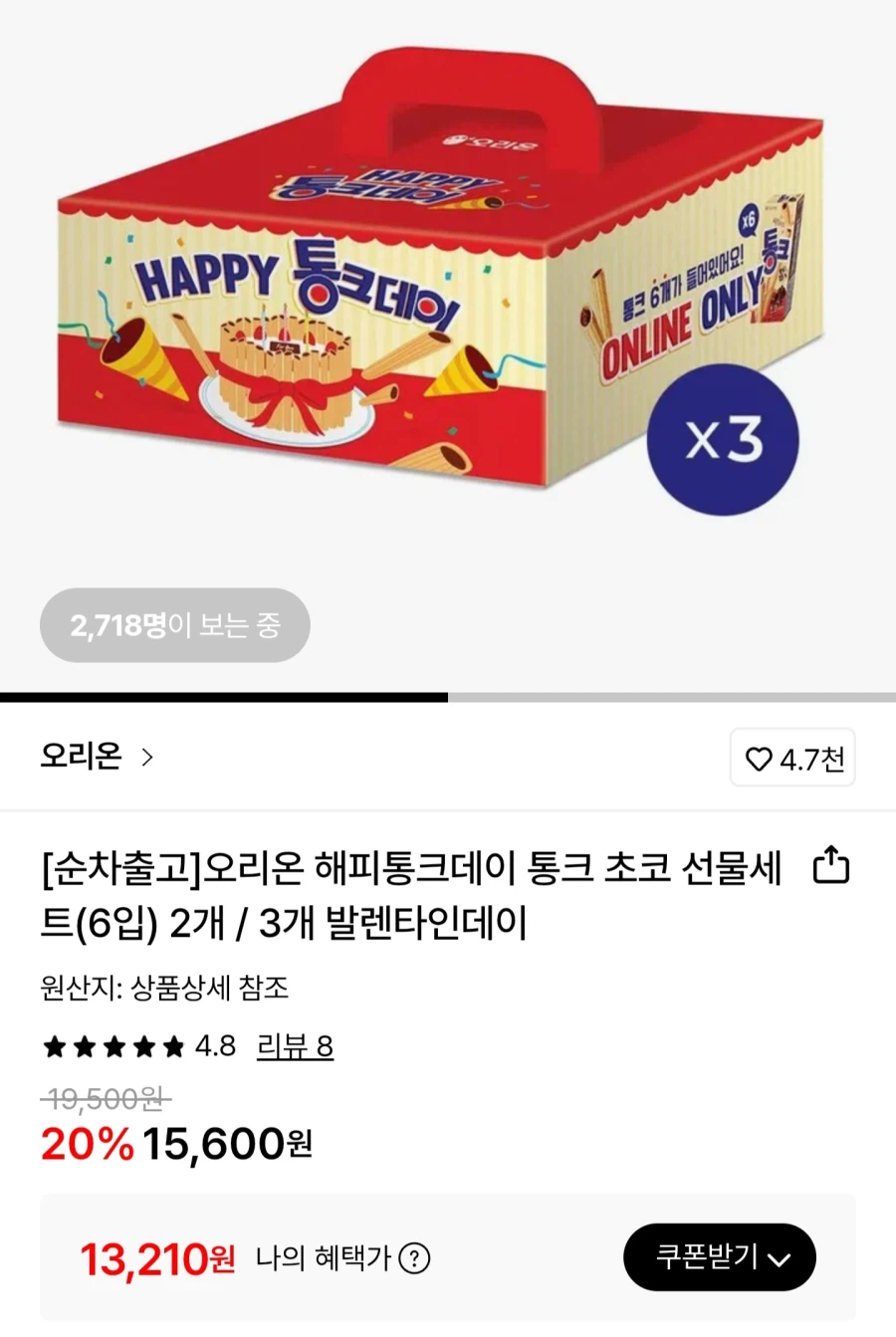This screenshot has height=1337, width=896.
Task: Open the brand page arrow next to 오리온
Action: (147, 758)
